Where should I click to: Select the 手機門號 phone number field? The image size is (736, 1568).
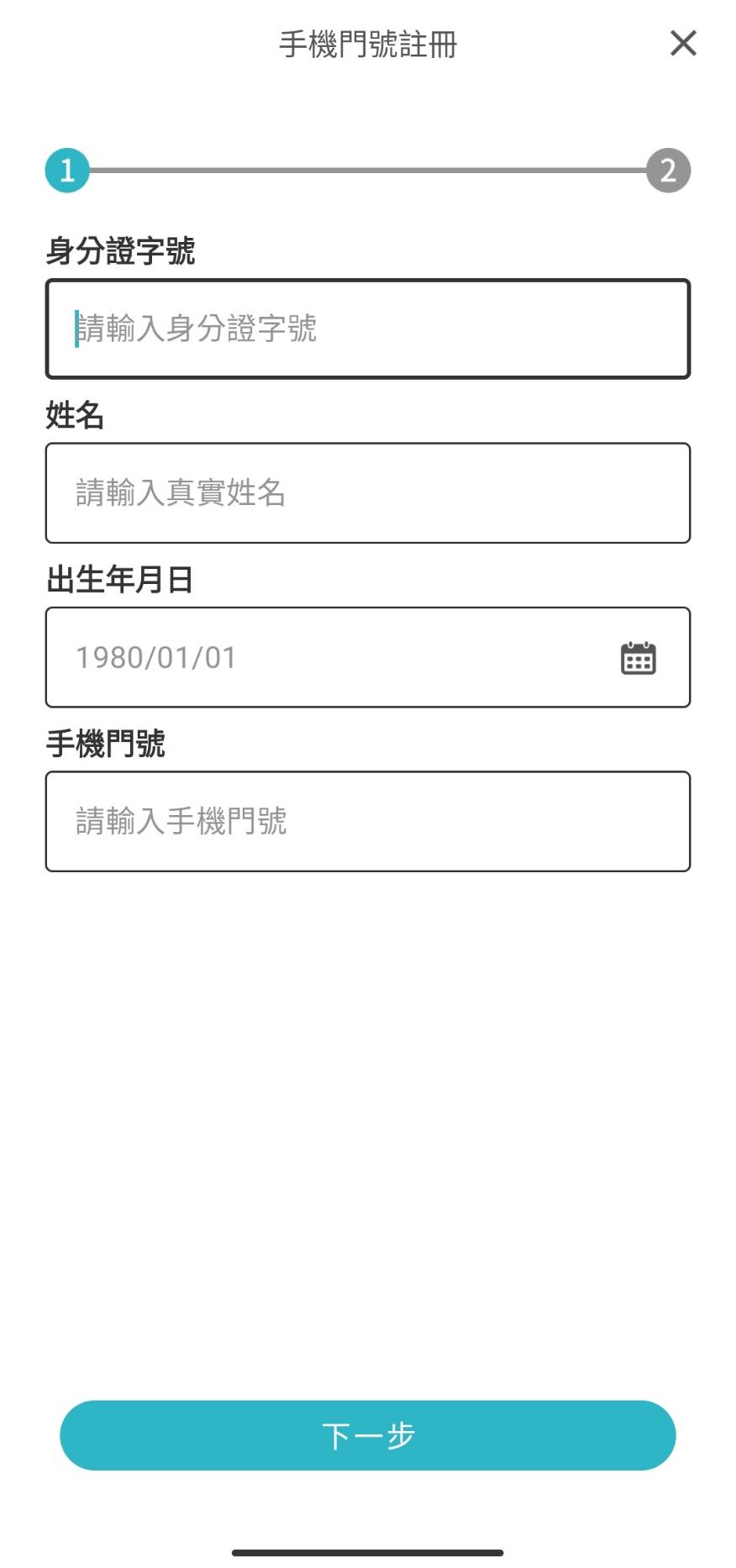(x=367, y=821)
